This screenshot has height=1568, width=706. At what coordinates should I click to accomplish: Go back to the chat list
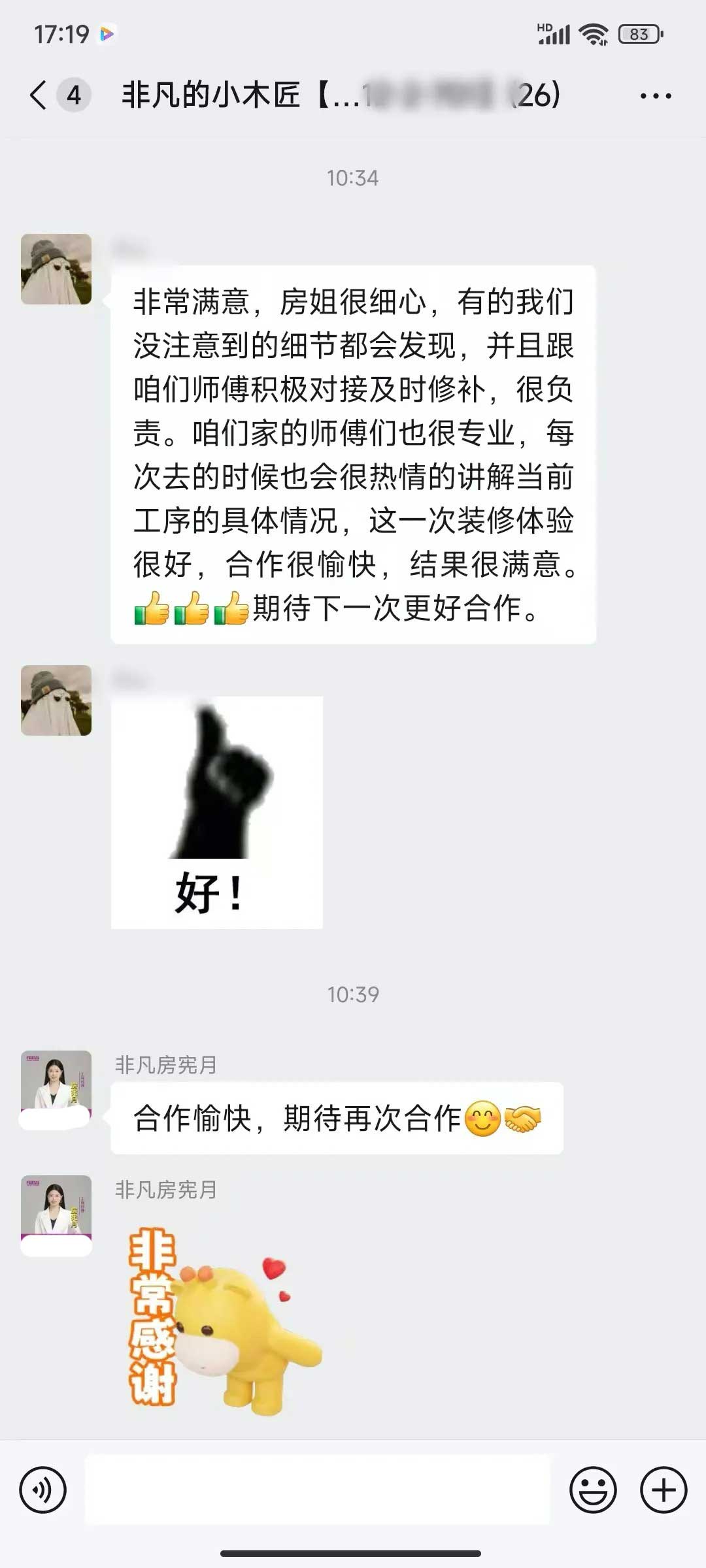[39, 95]
